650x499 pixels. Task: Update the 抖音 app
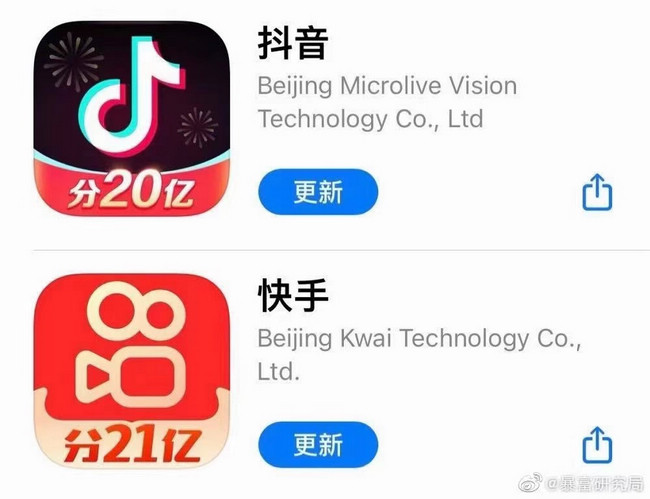pyautogui.click(x=318, y=192)
